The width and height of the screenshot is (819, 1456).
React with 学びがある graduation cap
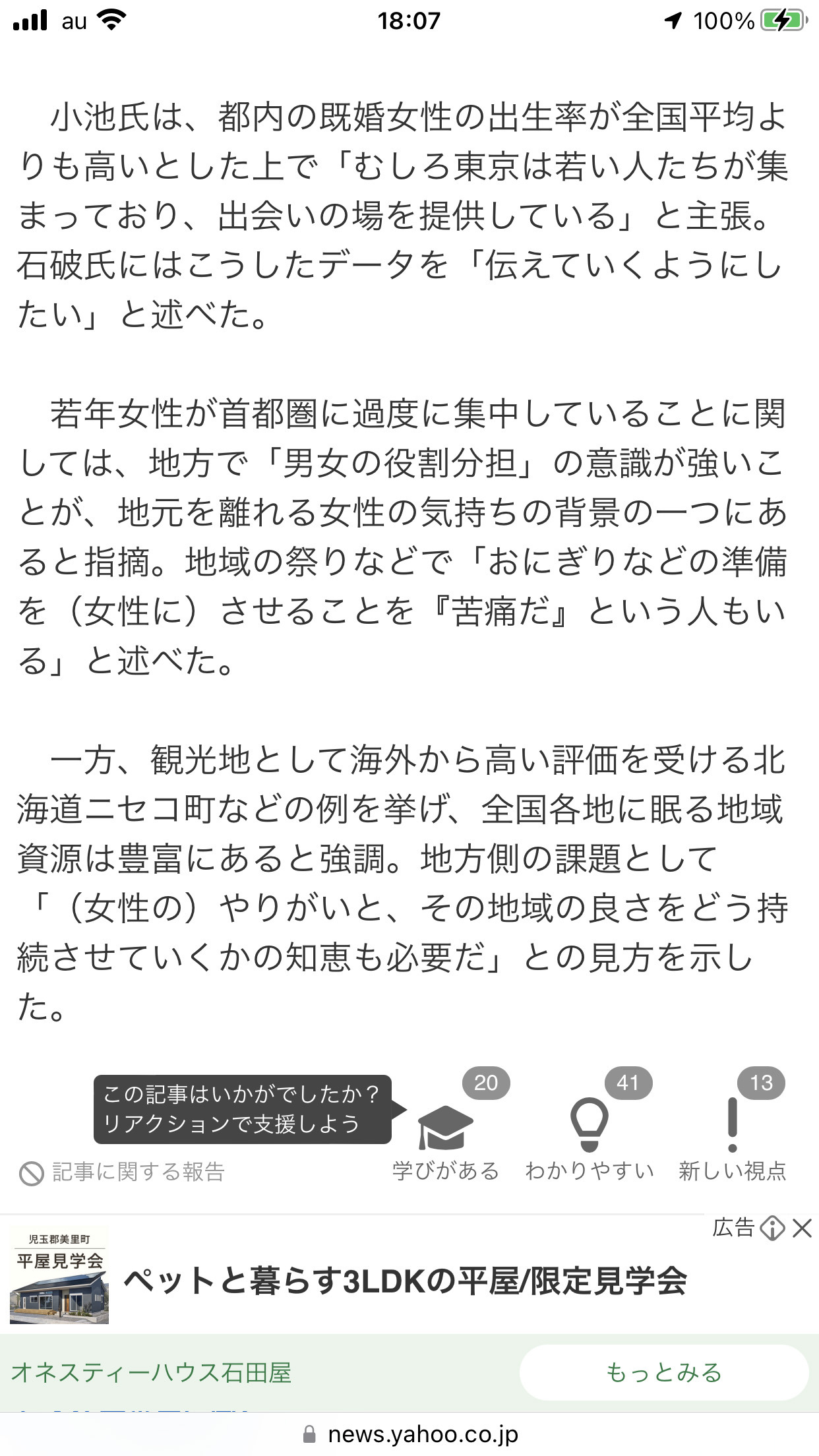(x=446, y=1128)
